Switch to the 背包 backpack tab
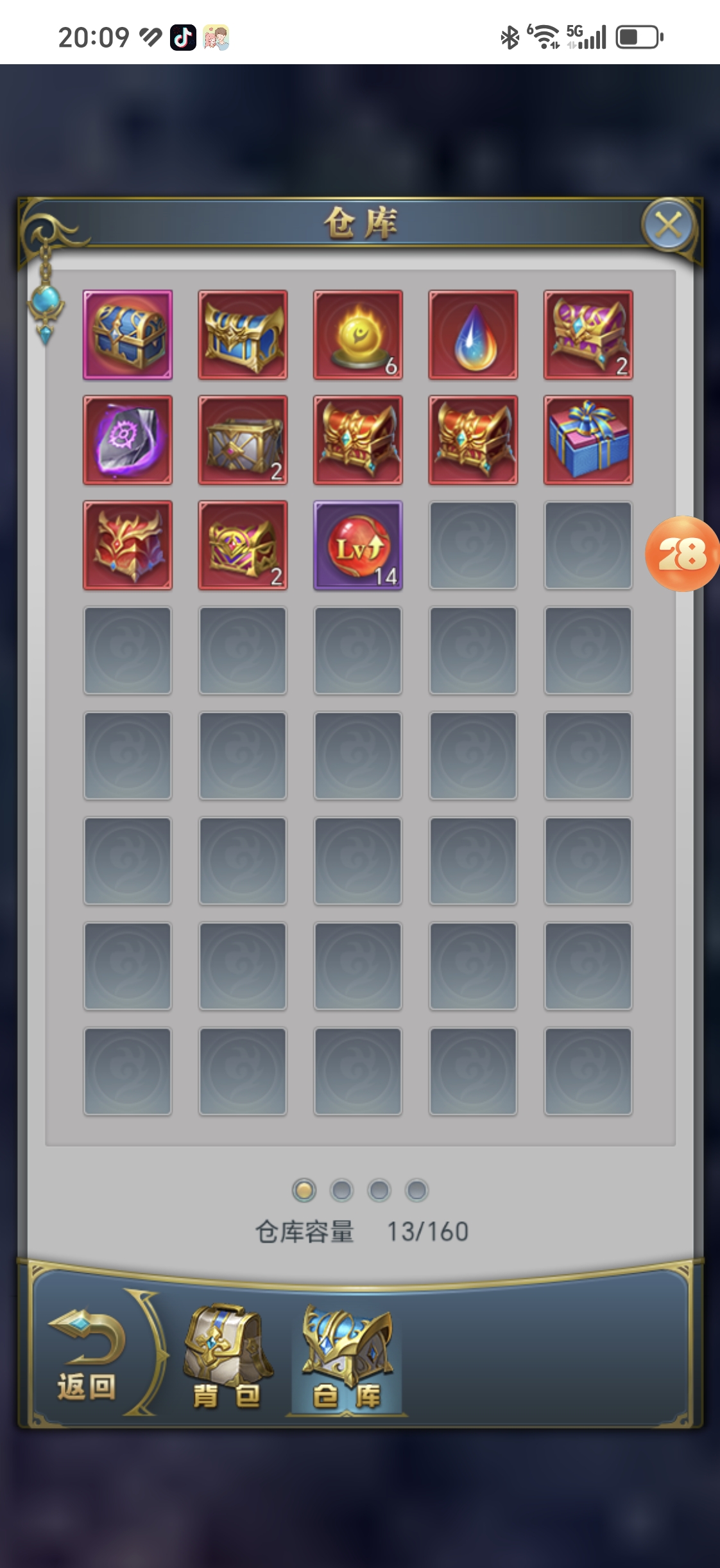 (227, 1355)
